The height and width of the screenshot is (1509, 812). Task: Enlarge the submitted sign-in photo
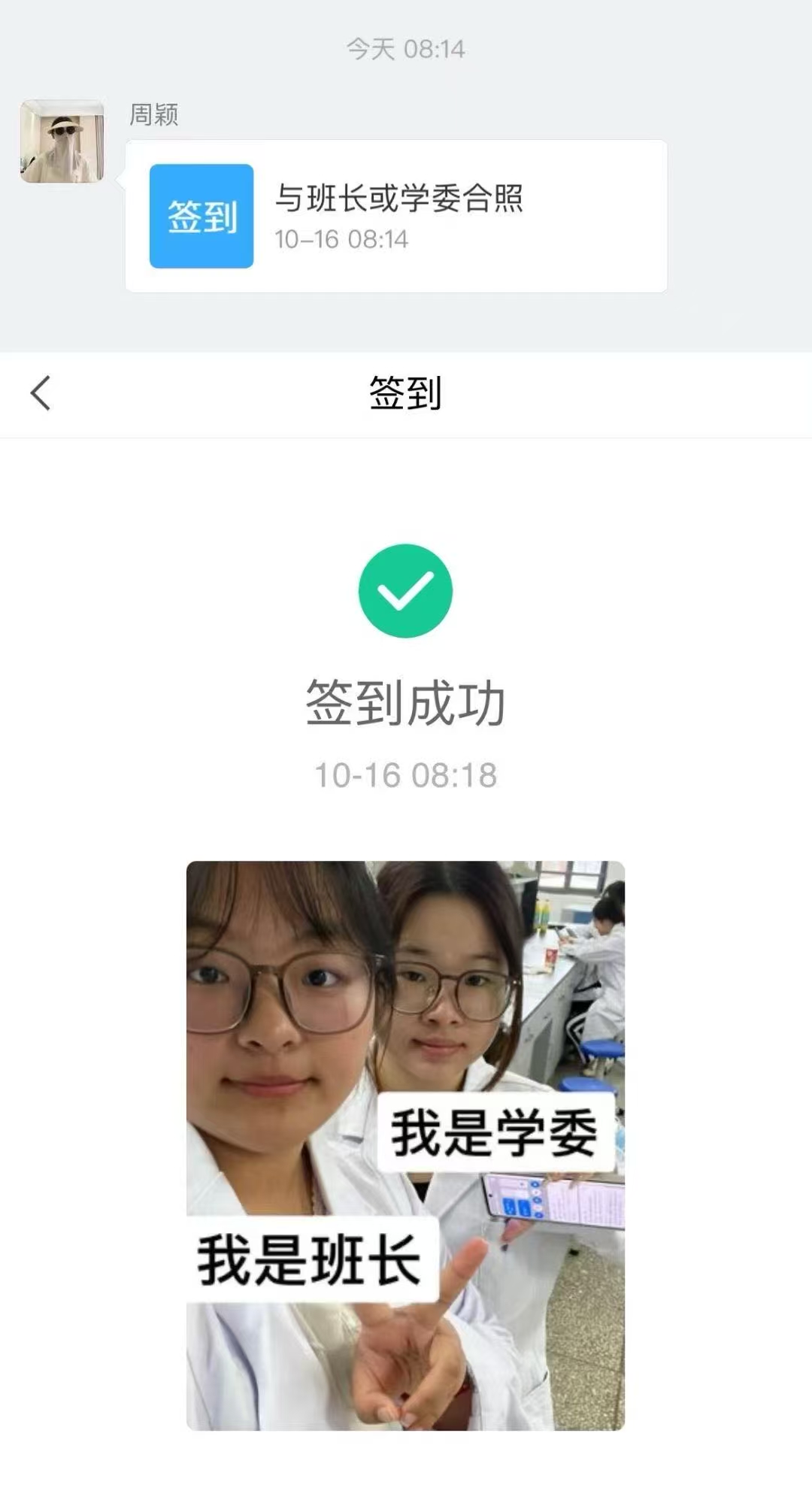pyautogui.click(x=405, y=1144)
